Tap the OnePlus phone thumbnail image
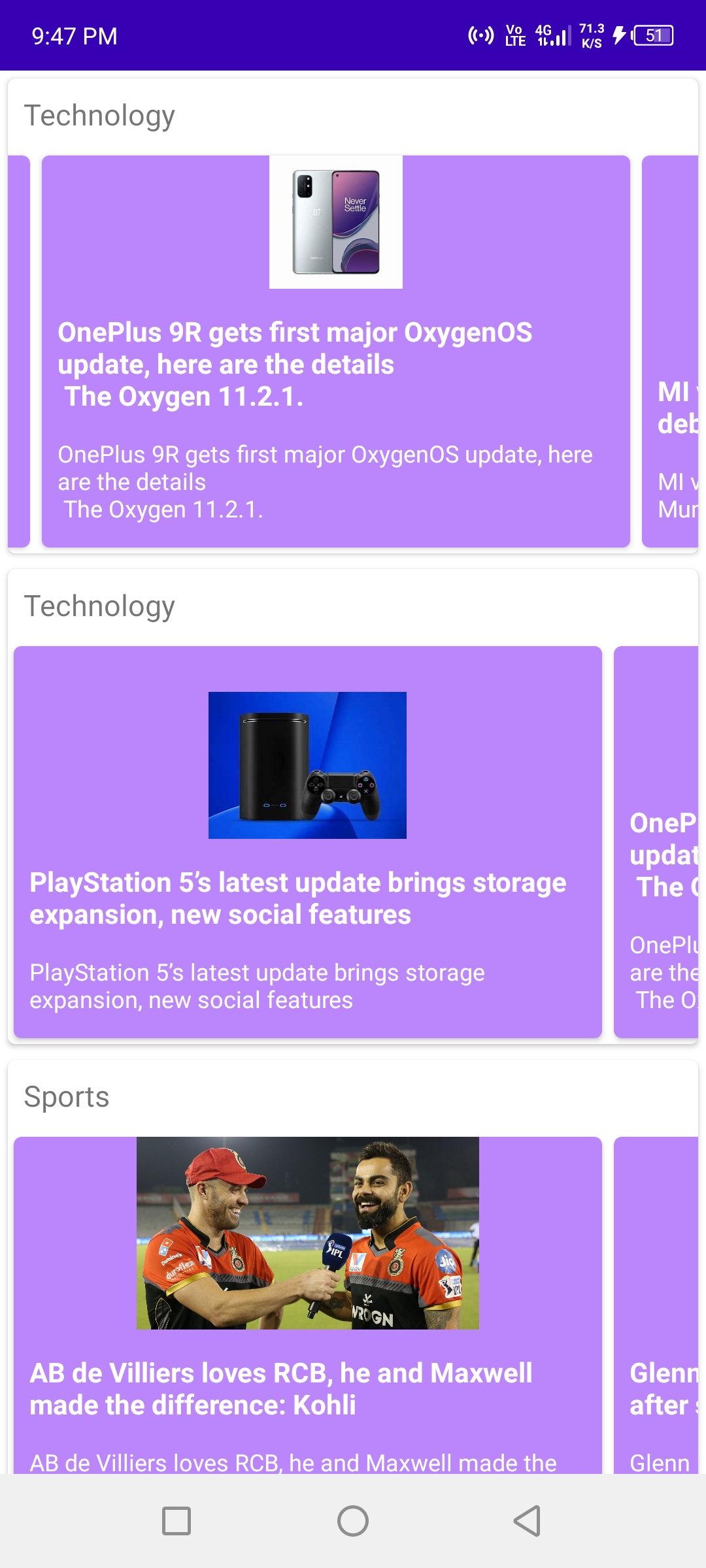 point(335,222)
